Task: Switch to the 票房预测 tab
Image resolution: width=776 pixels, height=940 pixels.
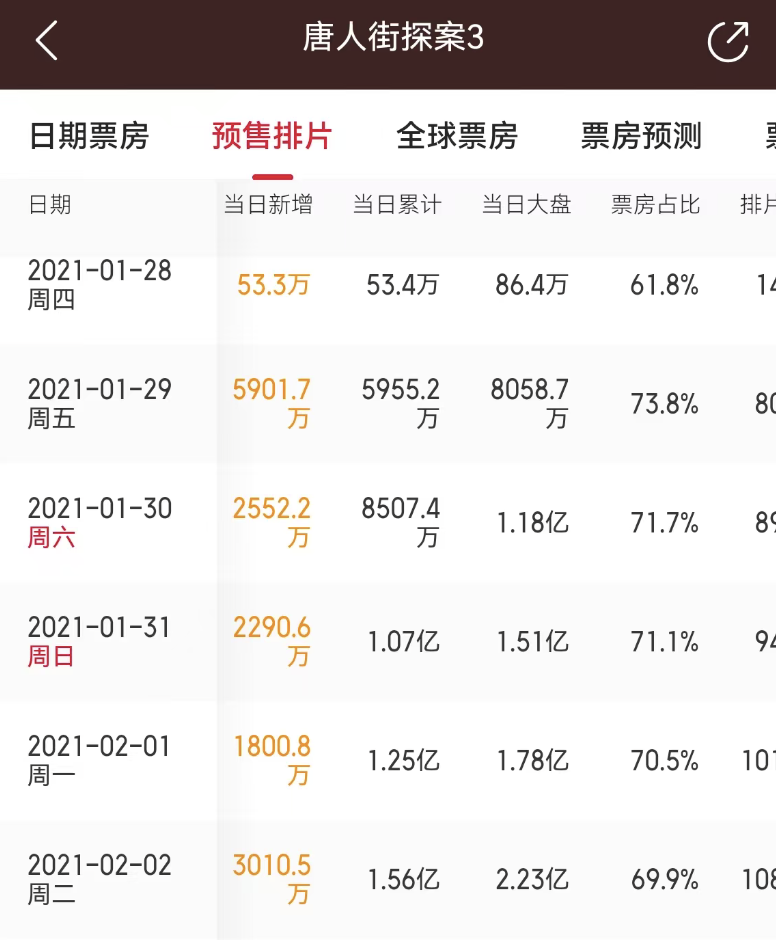Action: click(641, 136)
